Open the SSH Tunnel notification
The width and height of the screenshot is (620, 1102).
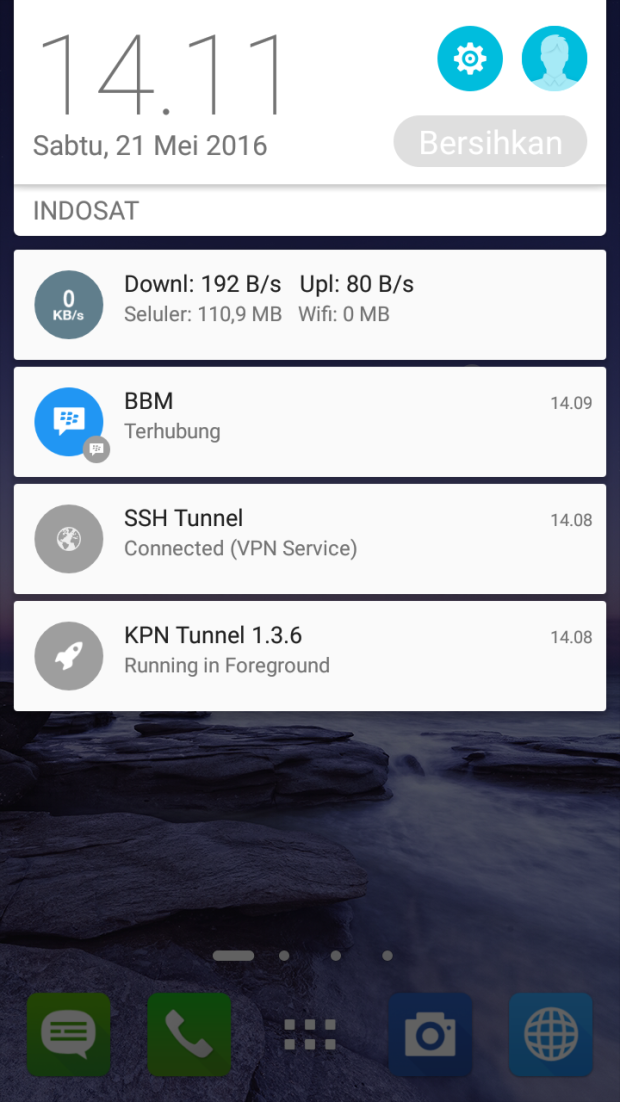click(x=310, y=538)
